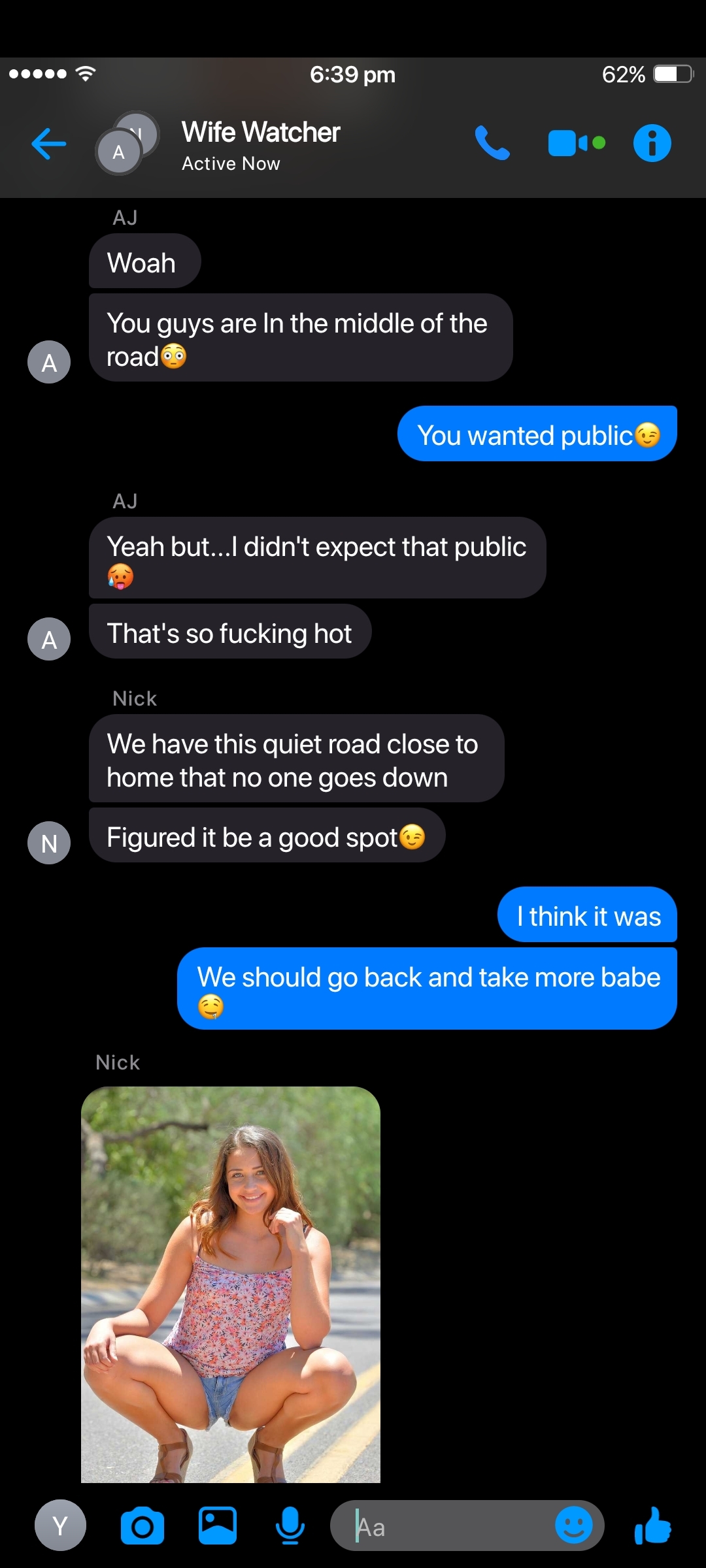Screen dimensions: 706x1568
Task: Open the camera to take a photo
Action: click(x=143, y=1526)
